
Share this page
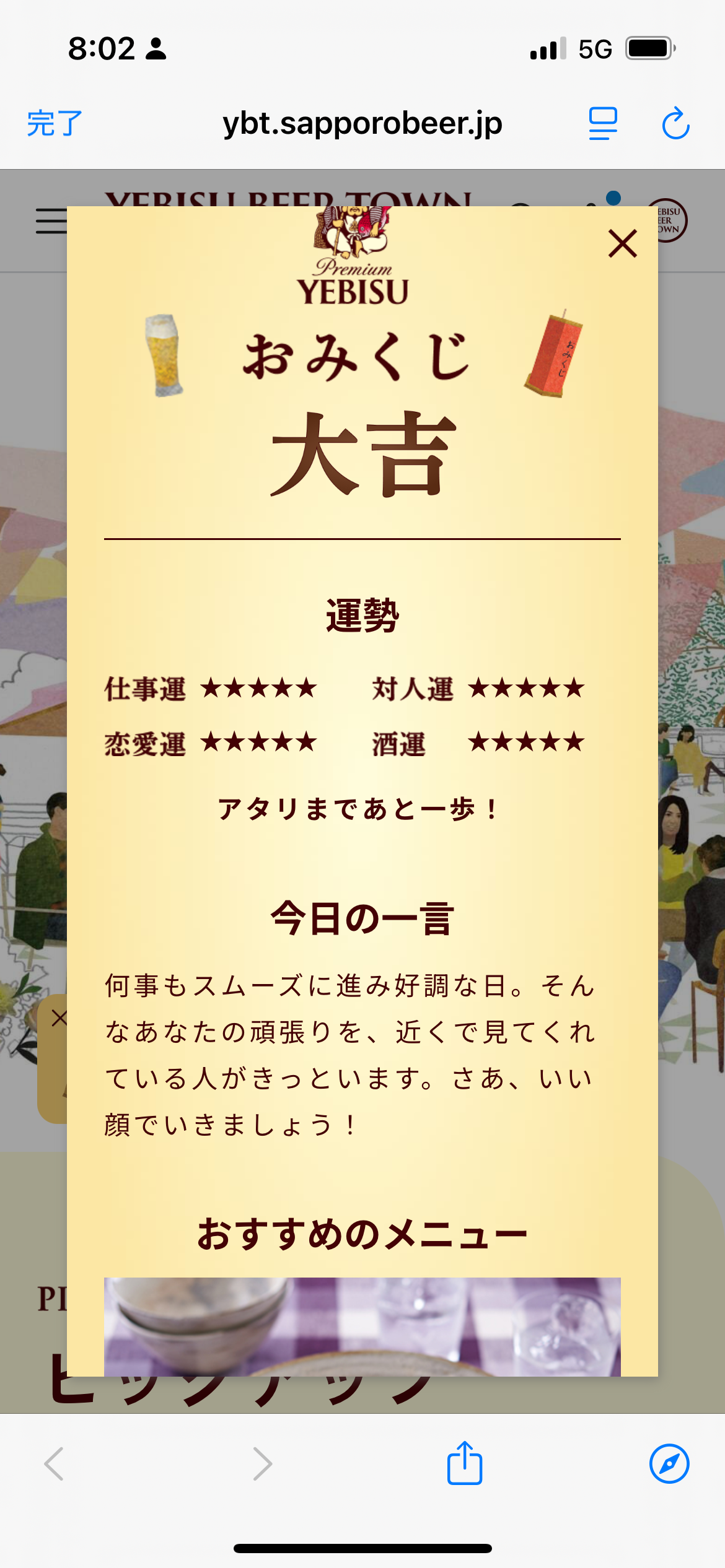pos(464,1463)
